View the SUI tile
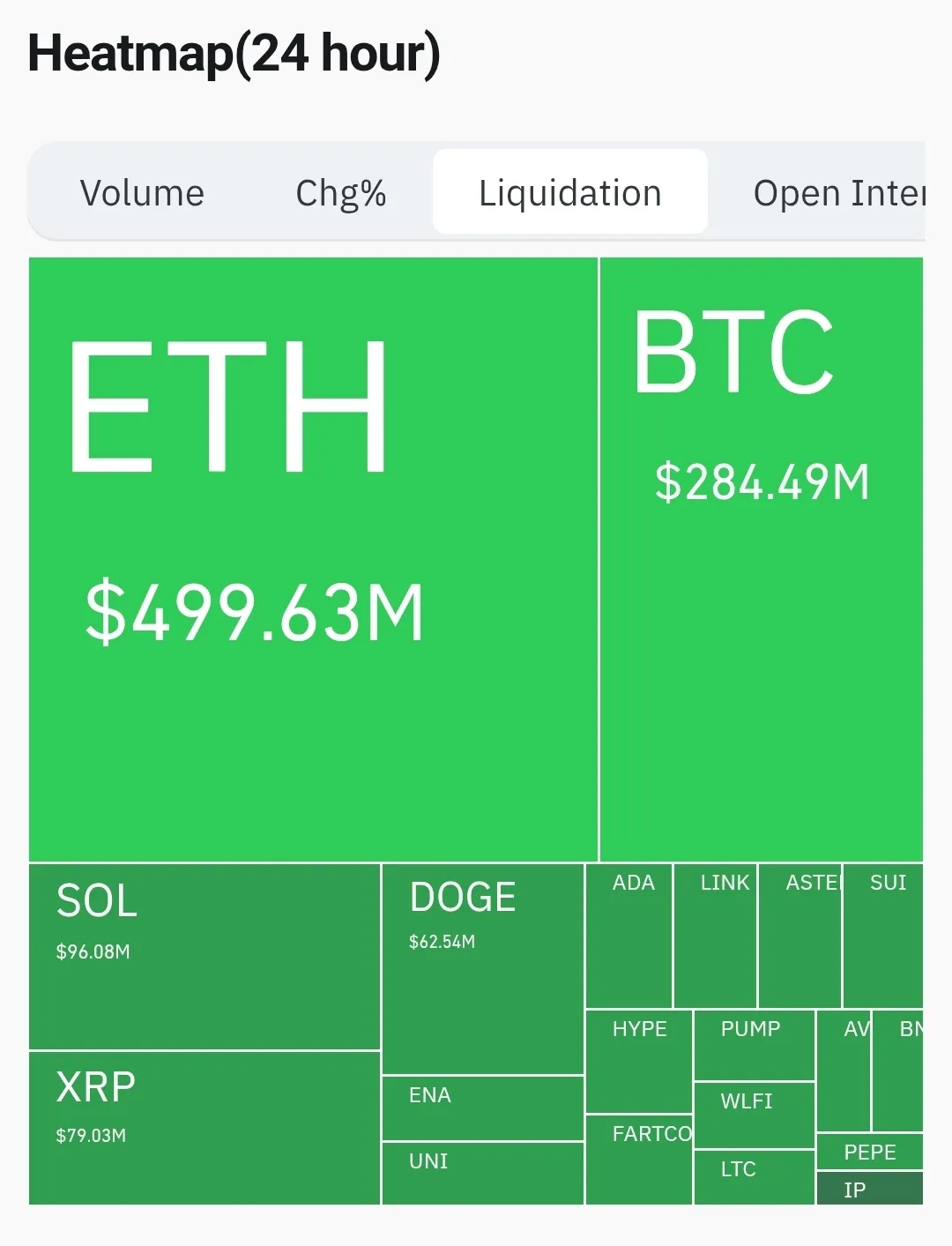Image resolution: width=952 pixels, height=1246 pixels. [882, 936]
